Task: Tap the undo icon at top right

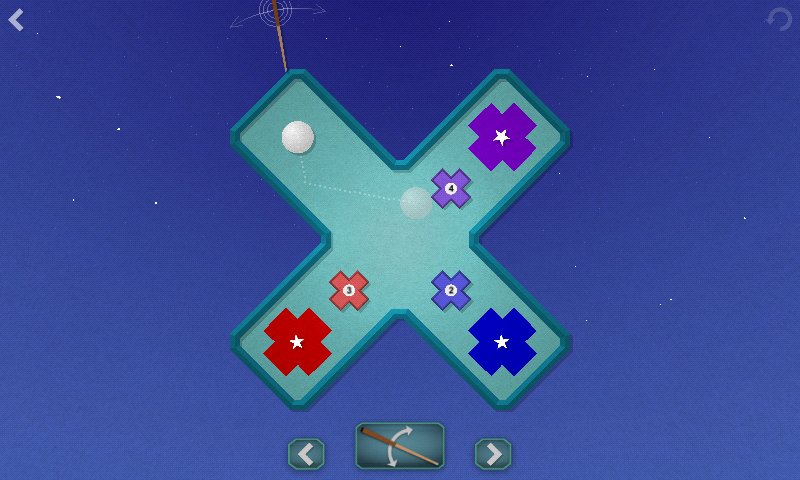Action: click(779, 20)
